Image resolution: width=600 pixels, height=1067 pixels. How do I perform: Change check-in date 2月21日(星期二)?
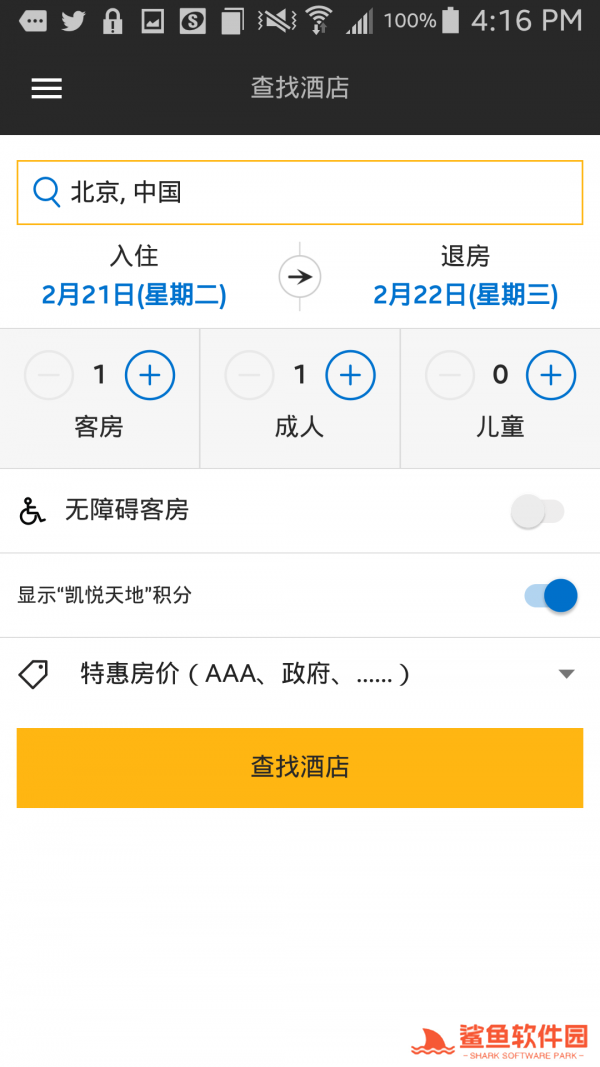tap(134, 294)
